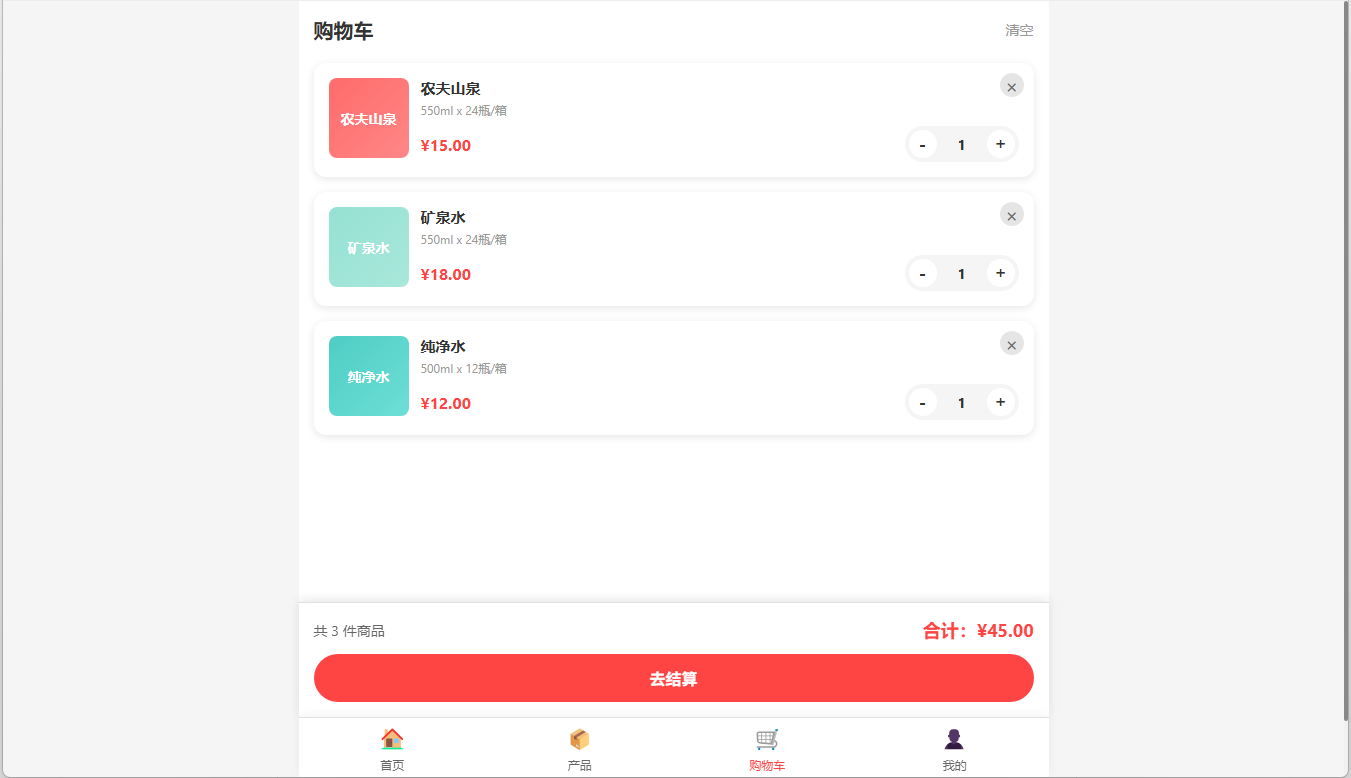Viewport: 1351px width, 778px height.
Task: Remove 农夫山泉 from the cart
Action: pyautogui.click(x=1011, y=86)
